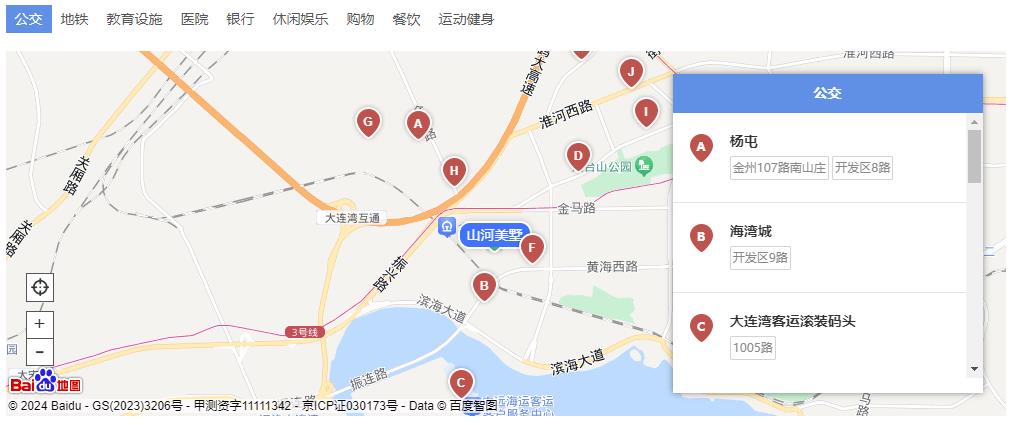This screenshot has width=1014, height=425.
Task: Switch to 银行 tab
Action: 240,19
